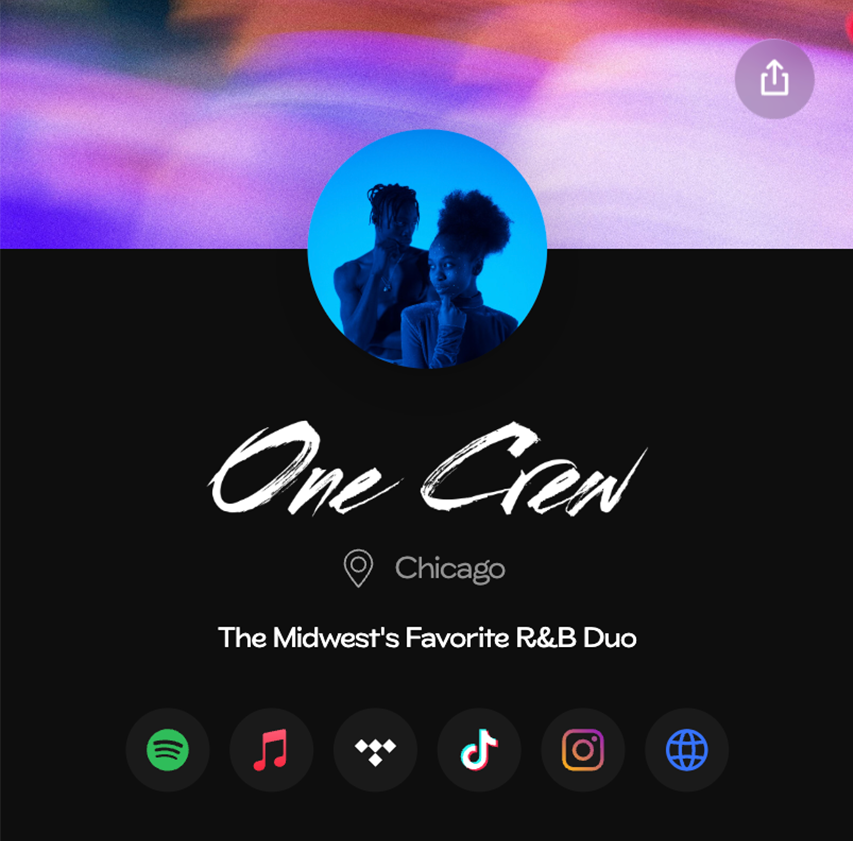Visit One Crew's TikTok profile
The width and height of the screenshot is (853, 841).
coord(479,749)
